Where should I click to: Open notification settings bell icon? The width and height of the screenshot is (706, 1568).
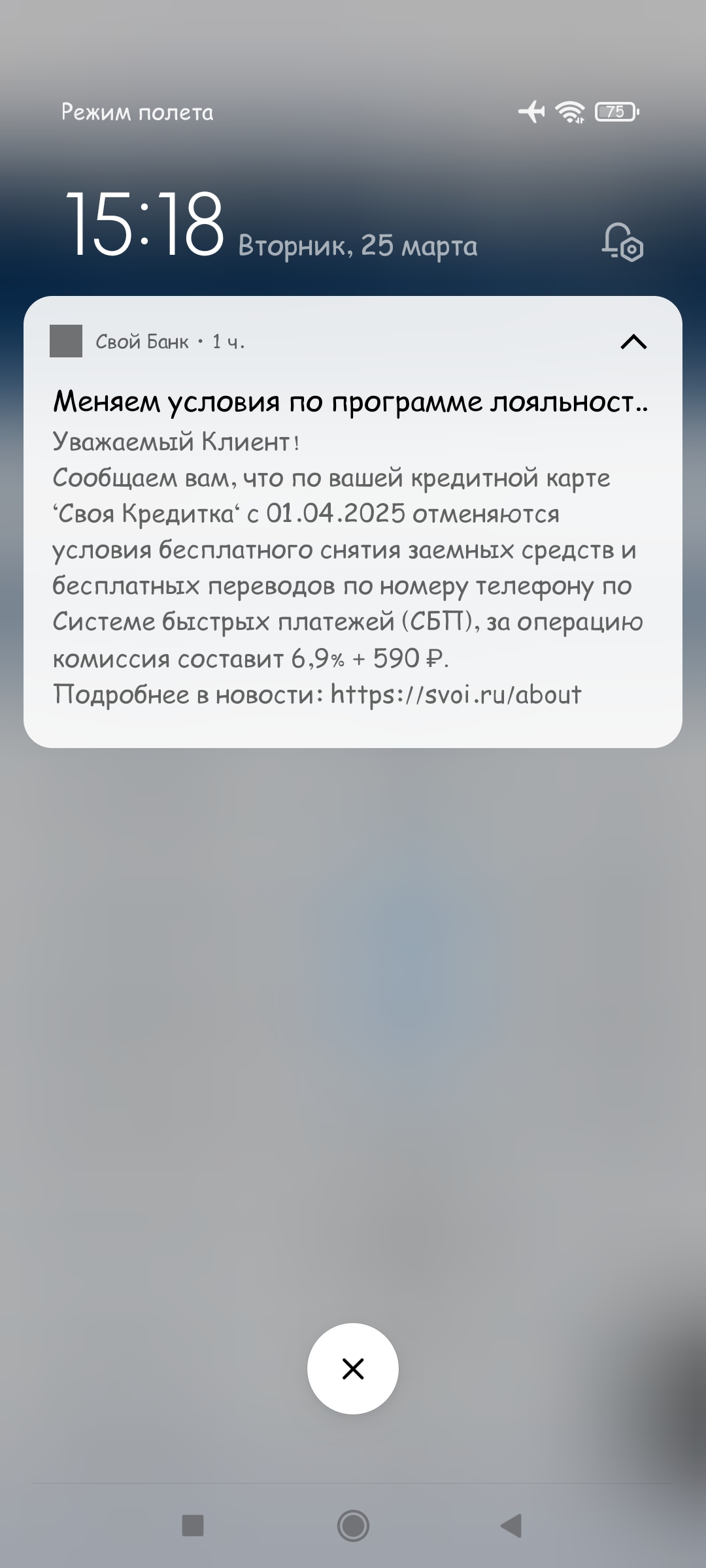[x=622, y=242]
